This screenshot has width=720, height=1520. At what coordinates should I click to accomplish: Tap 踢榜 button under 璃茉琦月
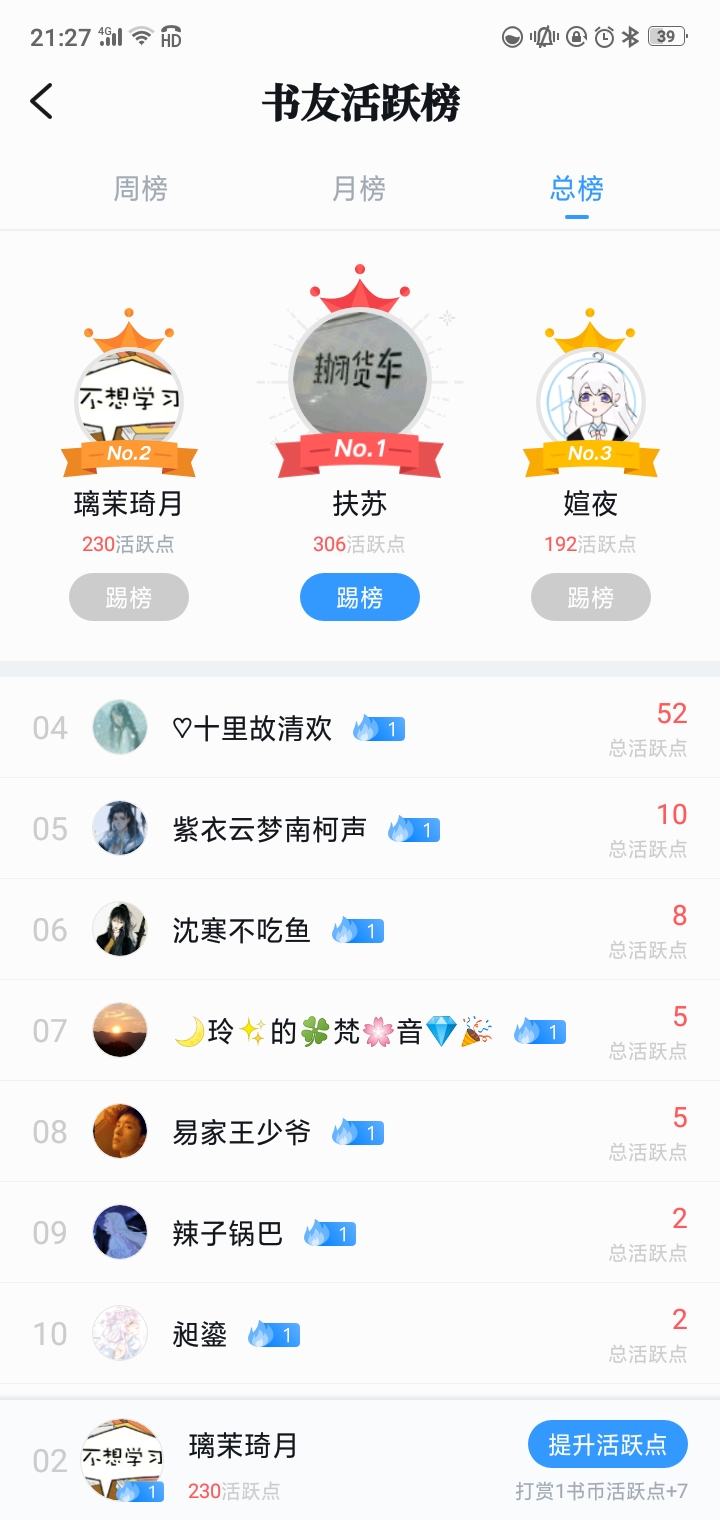coord(129,598)
